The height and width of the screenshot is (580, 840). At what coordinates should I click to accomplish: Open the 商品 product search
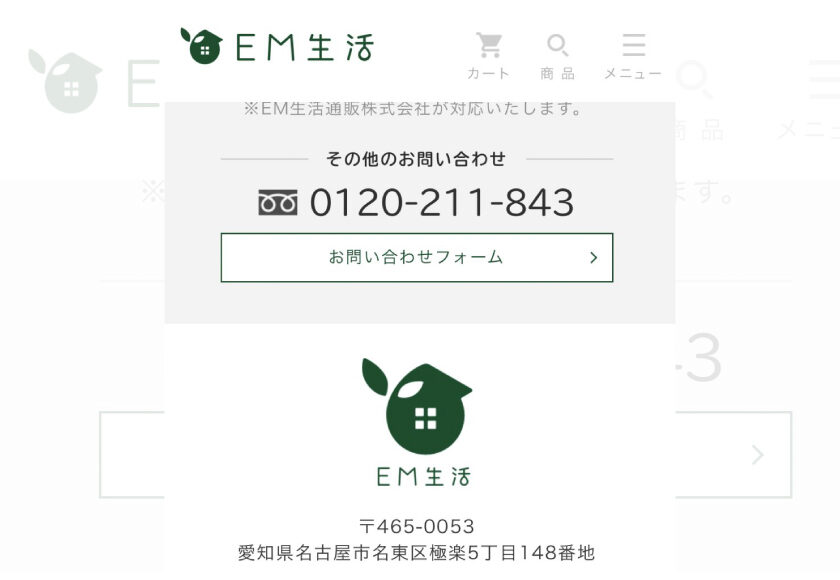[x=558, y=55]
